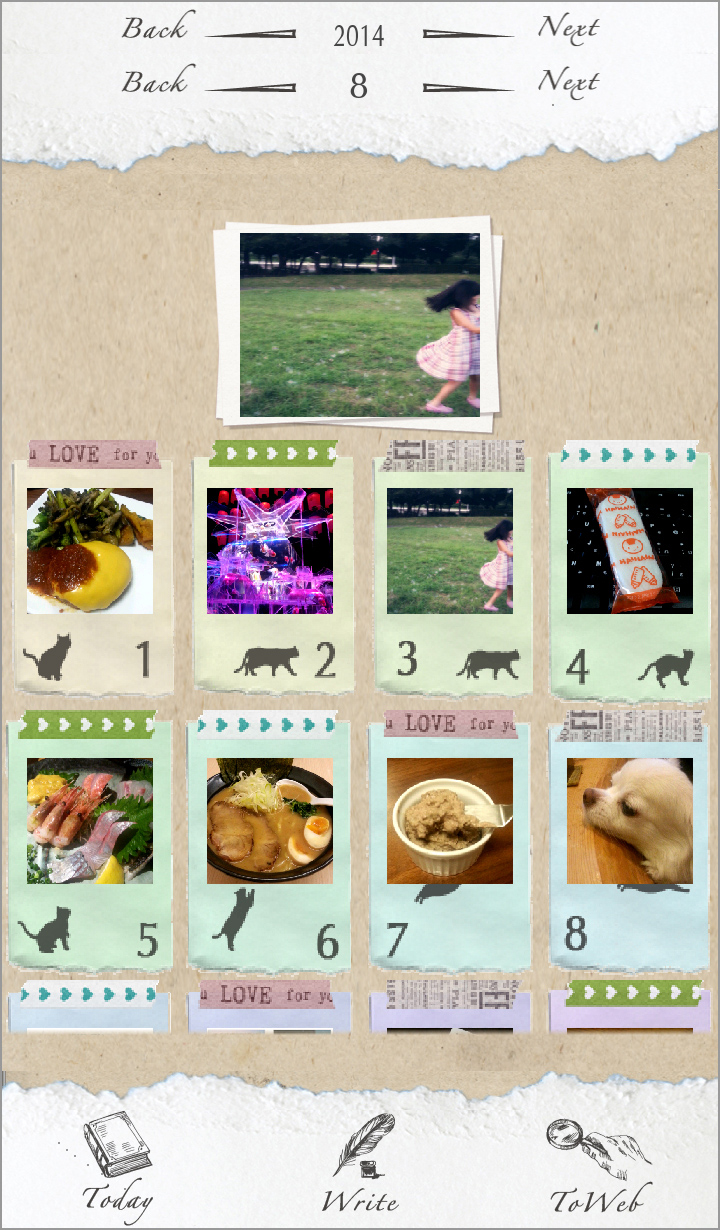
Task: Advance to the next year
Action: pyautogui.click(x=567, y=29)
